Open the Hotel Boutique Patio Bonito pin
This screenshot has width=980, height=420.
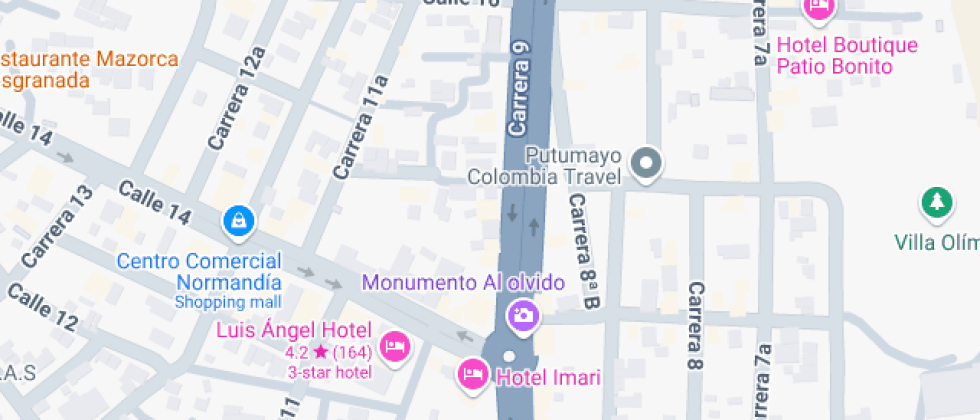coord(818,8)
